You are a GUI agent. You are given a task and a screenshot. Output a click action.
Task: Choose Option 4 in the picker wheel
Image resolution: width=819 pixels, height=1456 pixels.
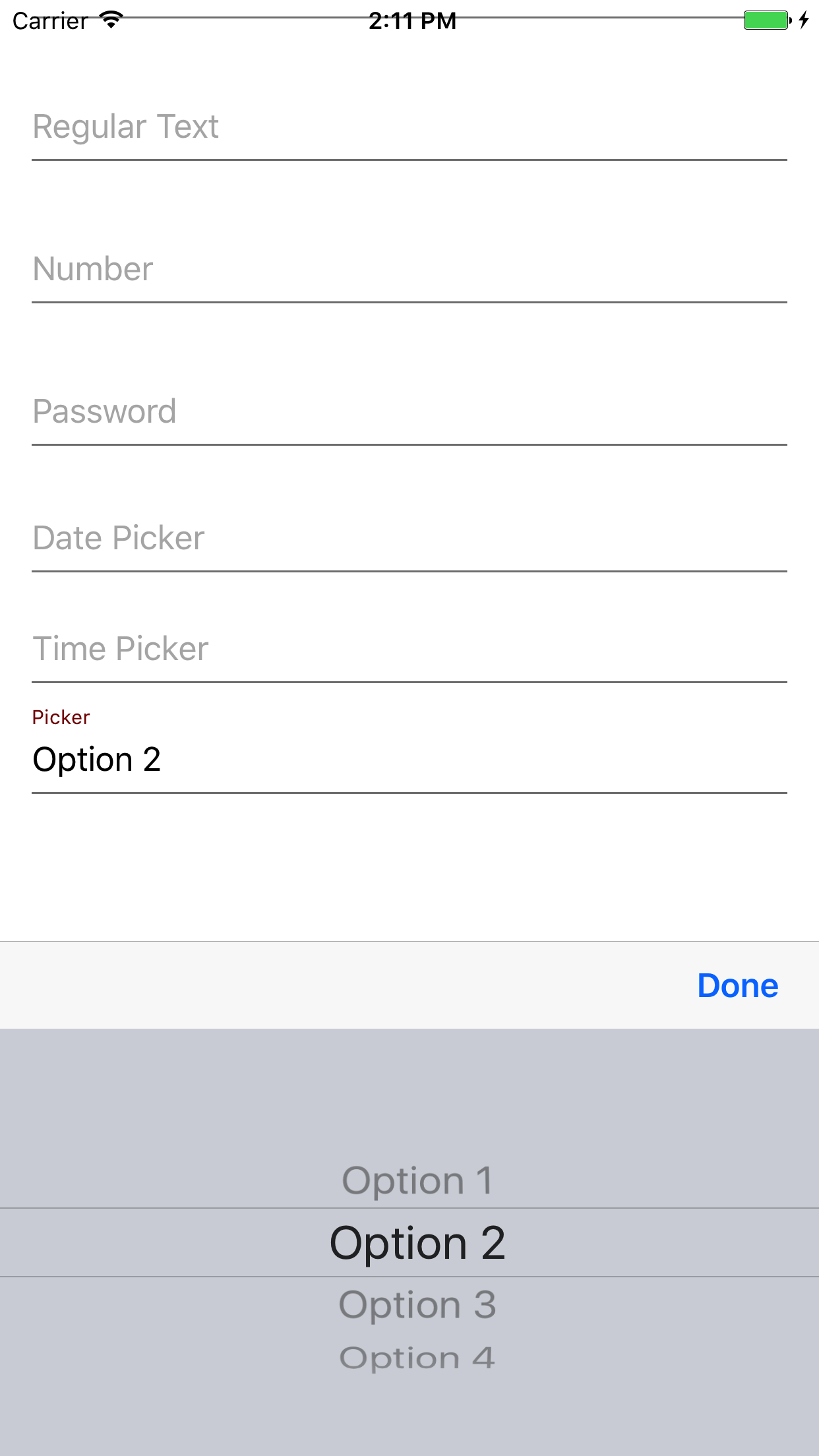(x=417, y=1358)
